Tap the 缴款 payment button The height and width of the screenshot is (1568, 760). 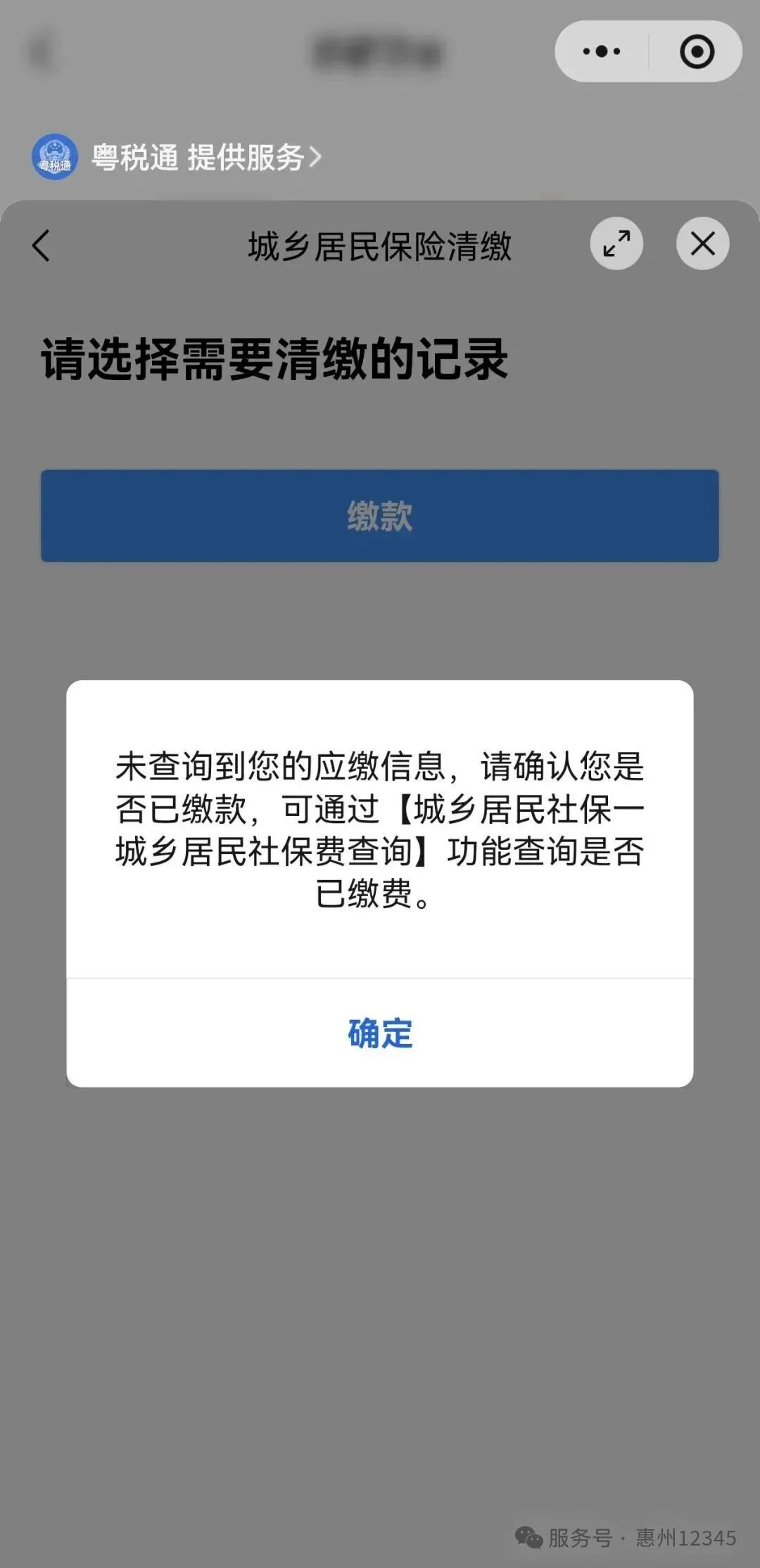tap(380, 516)
